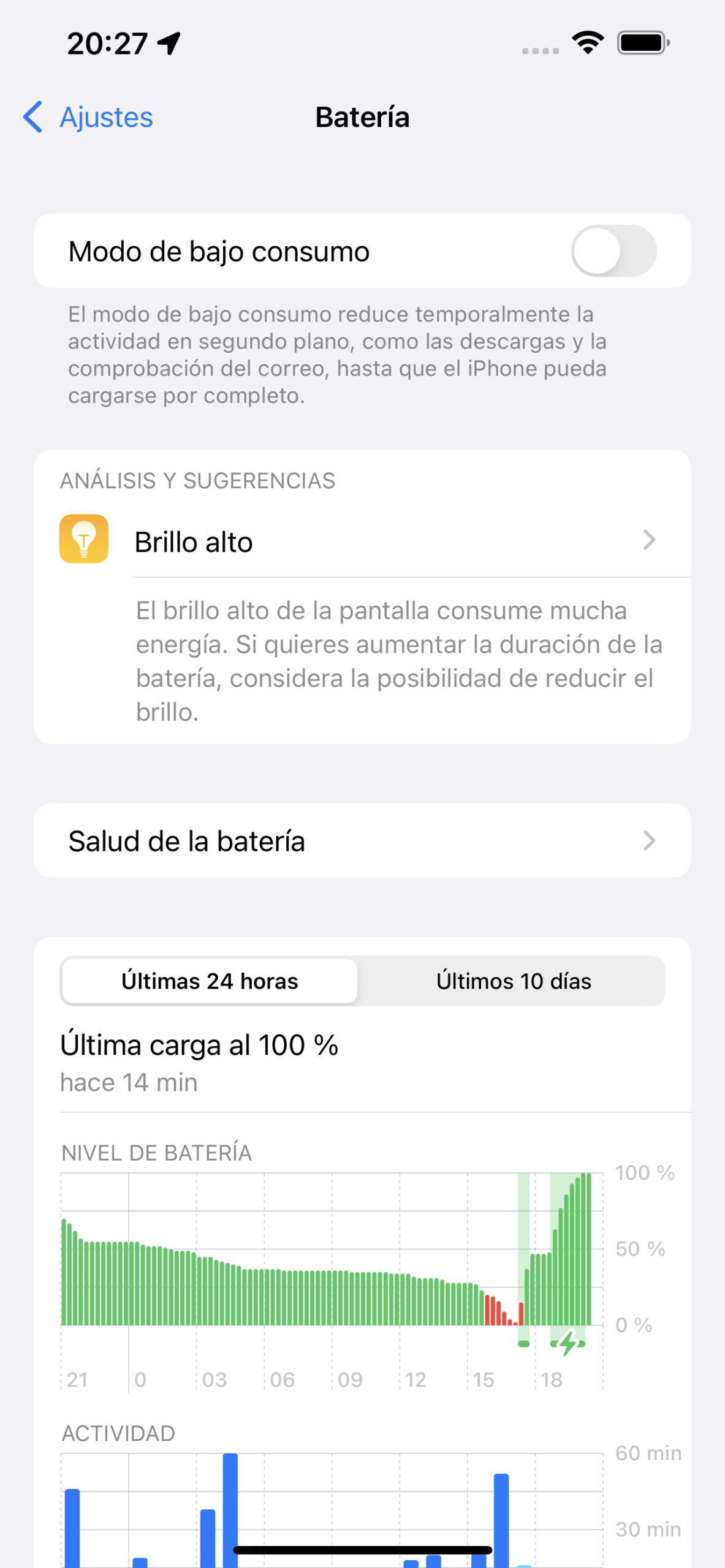Image resolution: width=725 pixels, height=1568 pixels.
Task: Open Salud de la batería
Action: pyautogui.click(x=362, y=840)
